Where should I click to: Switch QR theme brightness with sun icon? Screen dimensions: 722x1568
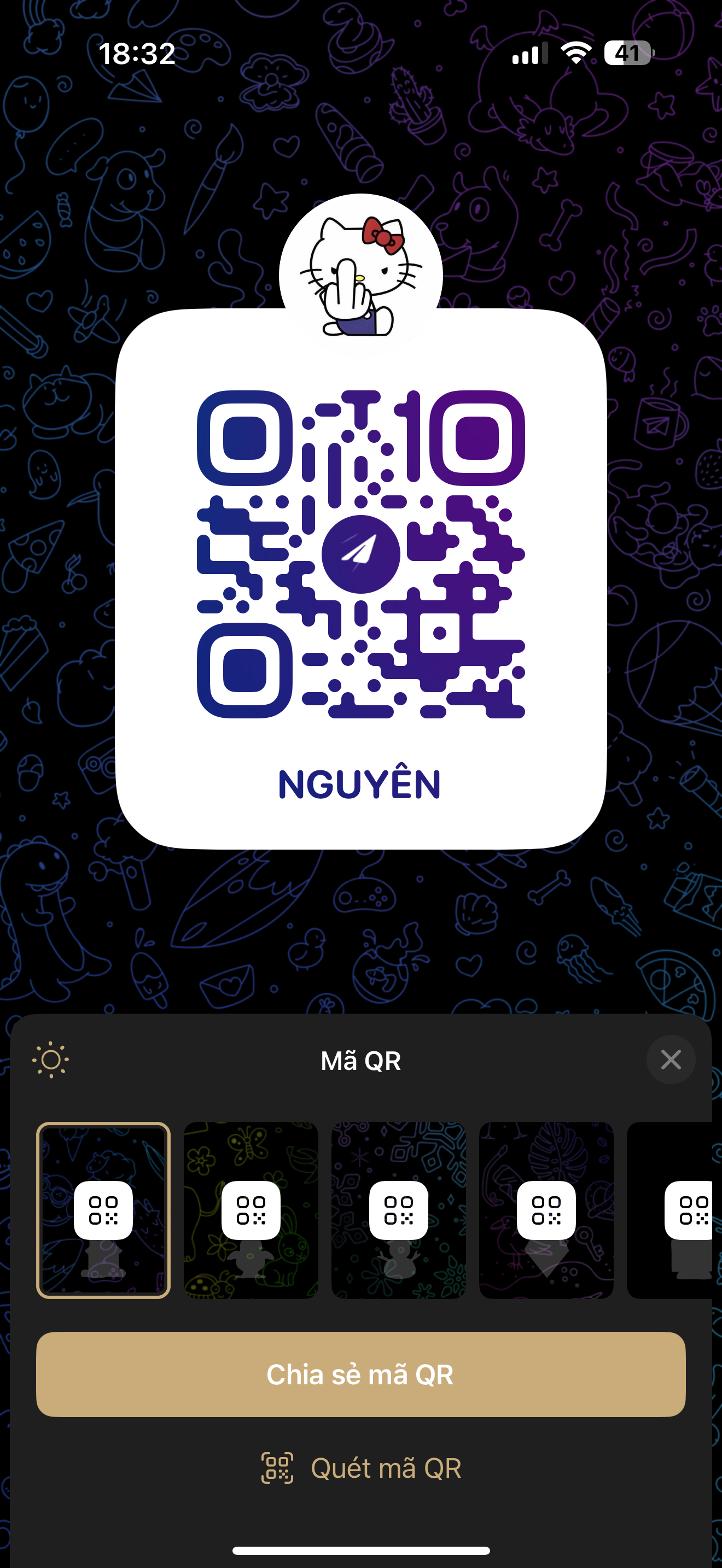pos(50,1060)
